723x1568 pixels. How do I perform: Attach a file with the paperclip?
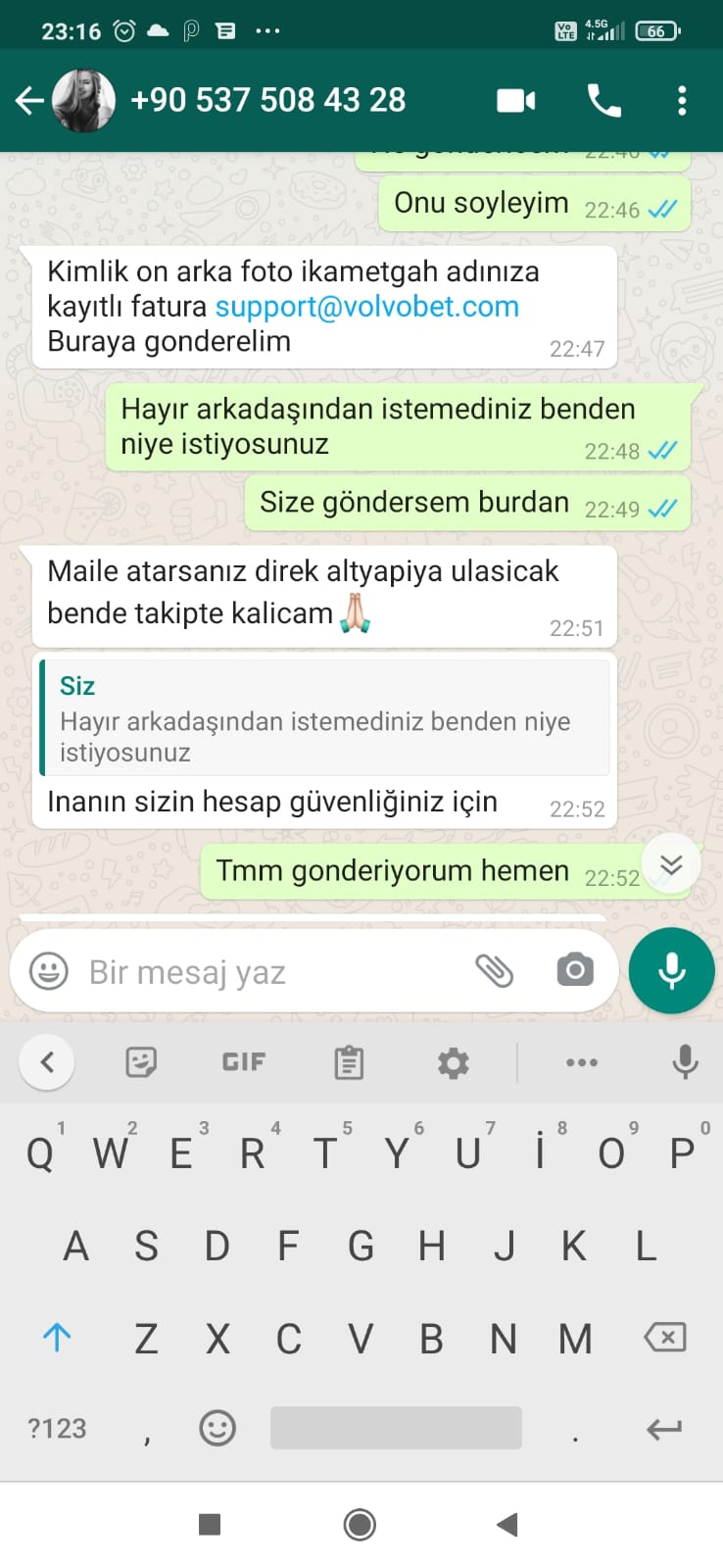point(495,970)
